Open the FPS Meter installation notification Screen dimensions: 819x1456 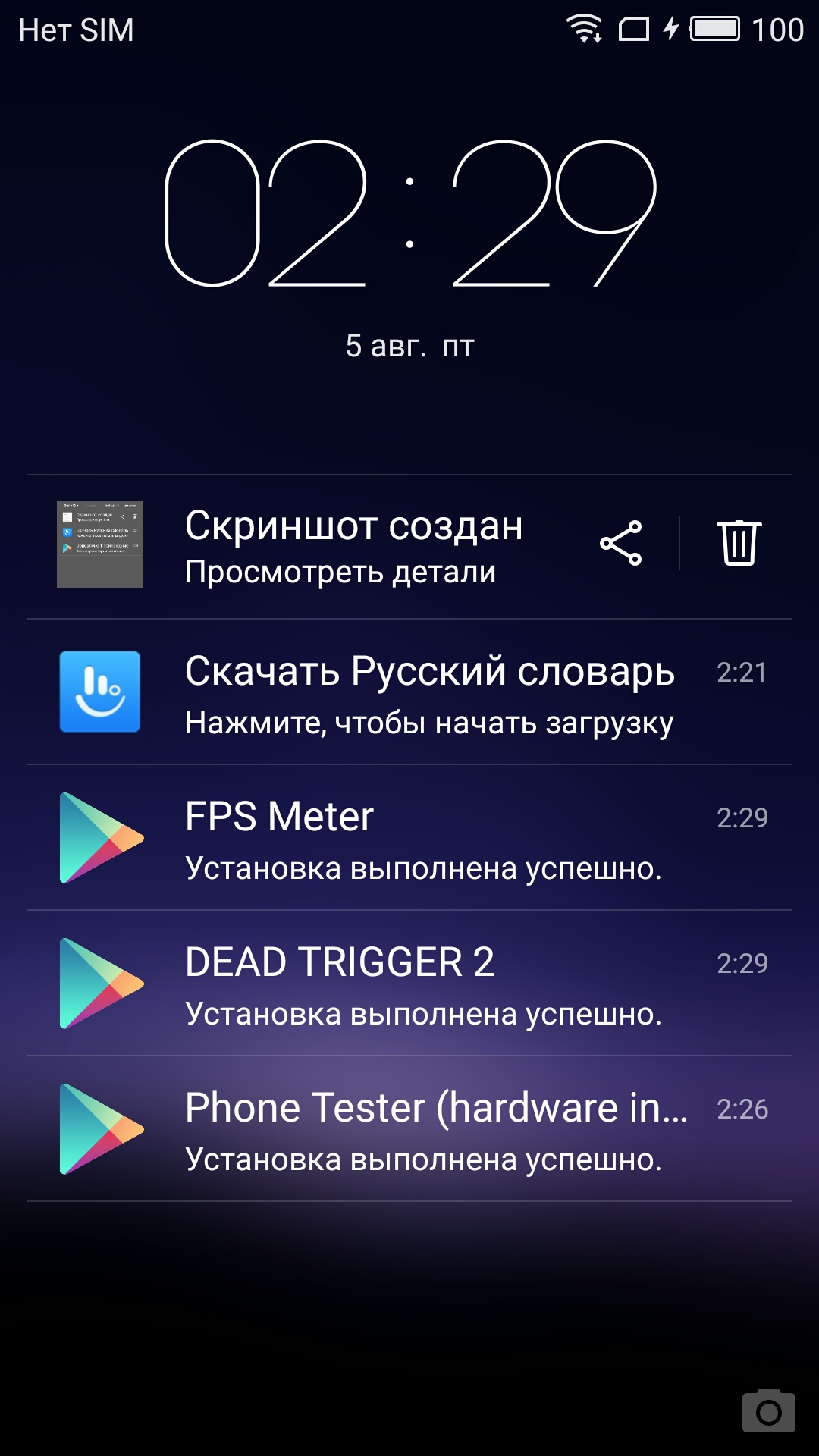[x=409, y=837]
